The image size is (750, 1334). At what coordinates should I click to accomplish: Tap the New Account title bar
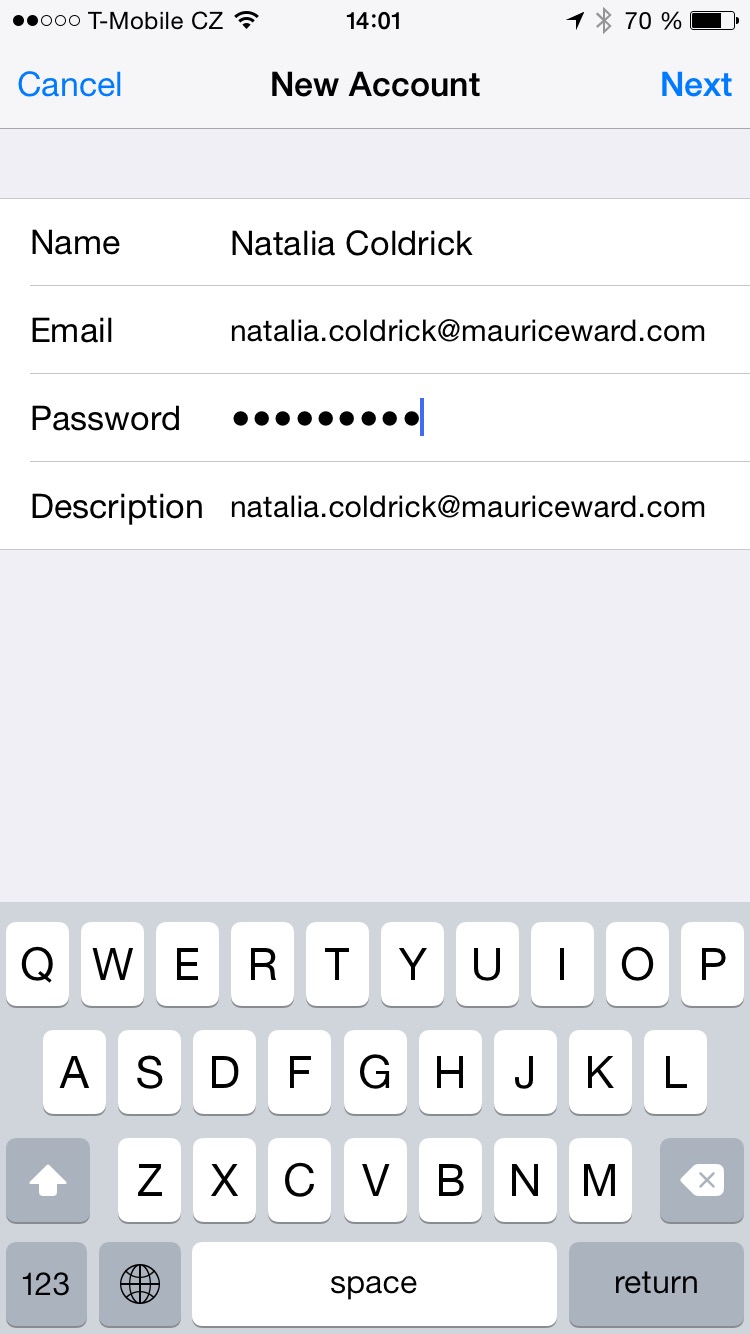[x=375, y=85]
